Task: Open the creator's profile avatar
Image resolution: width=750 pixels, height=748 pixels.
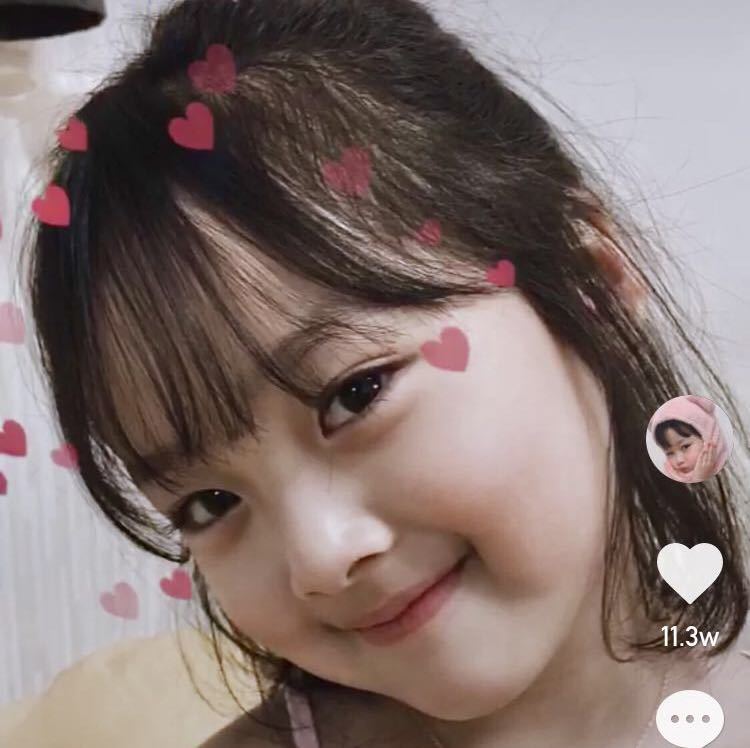Action: pos(689,439)
